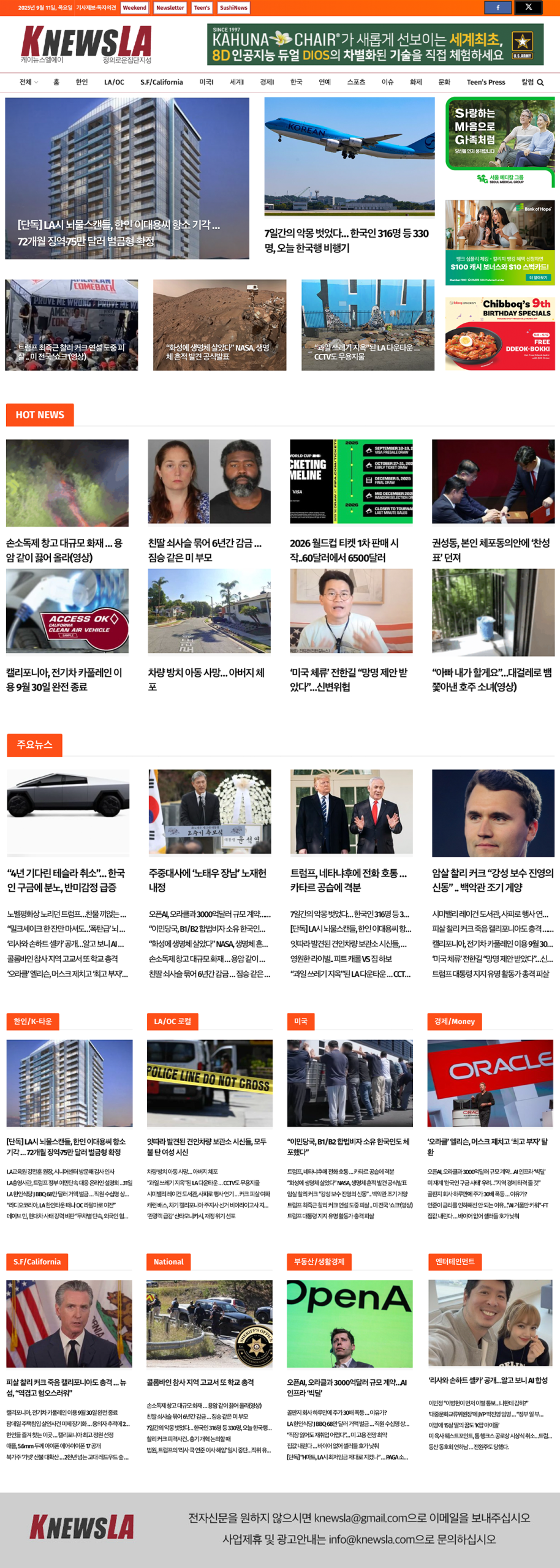Open the search magnifier icon

click(540, 83)
